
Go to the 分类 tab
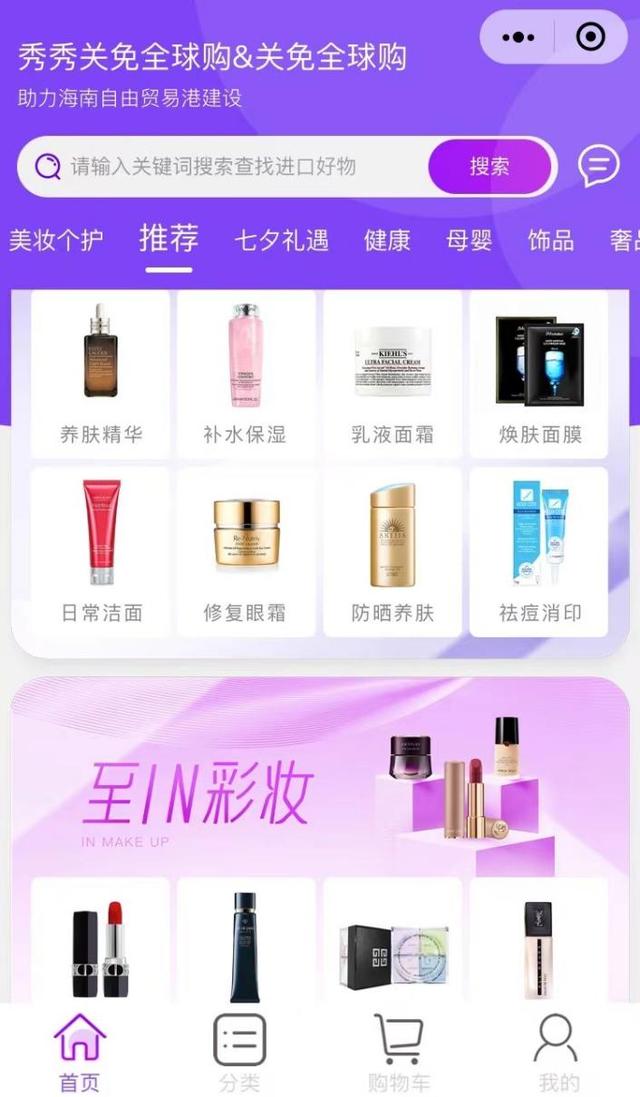[240, 1051]
